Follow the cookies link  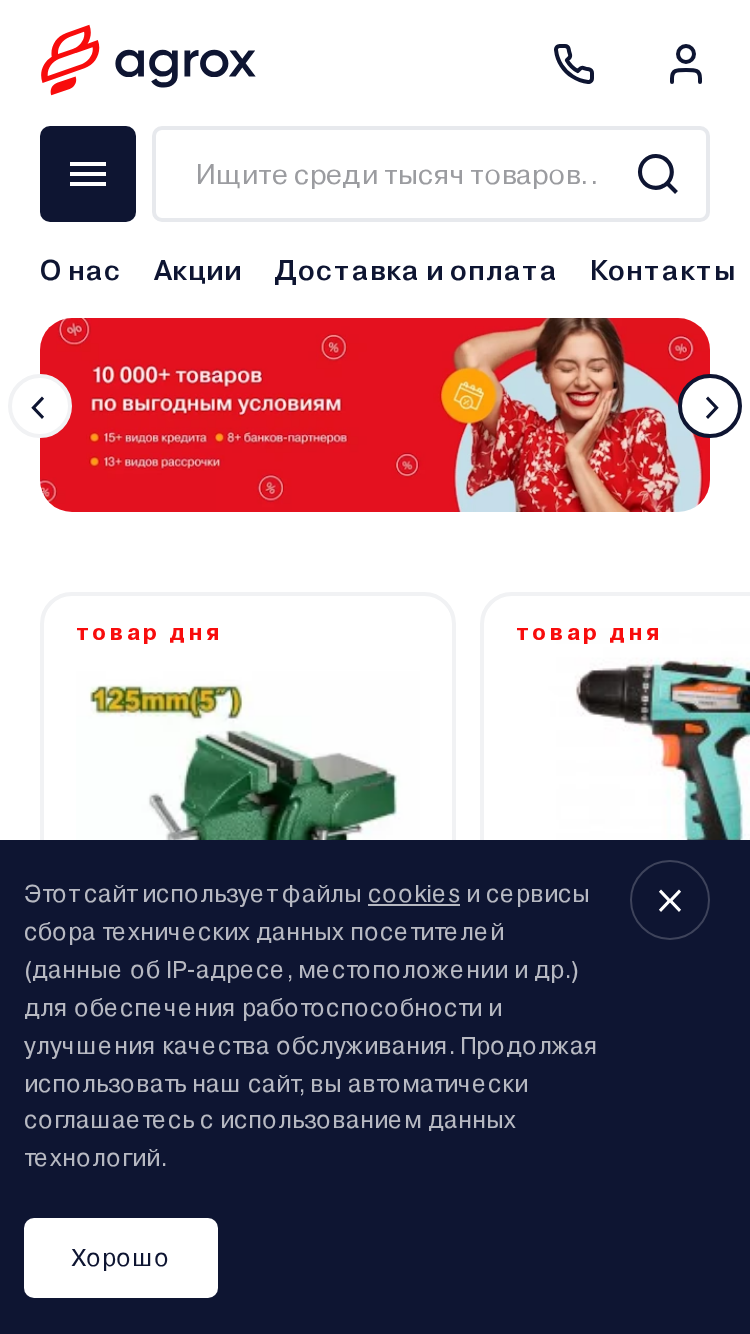click(x=414, y=894)
